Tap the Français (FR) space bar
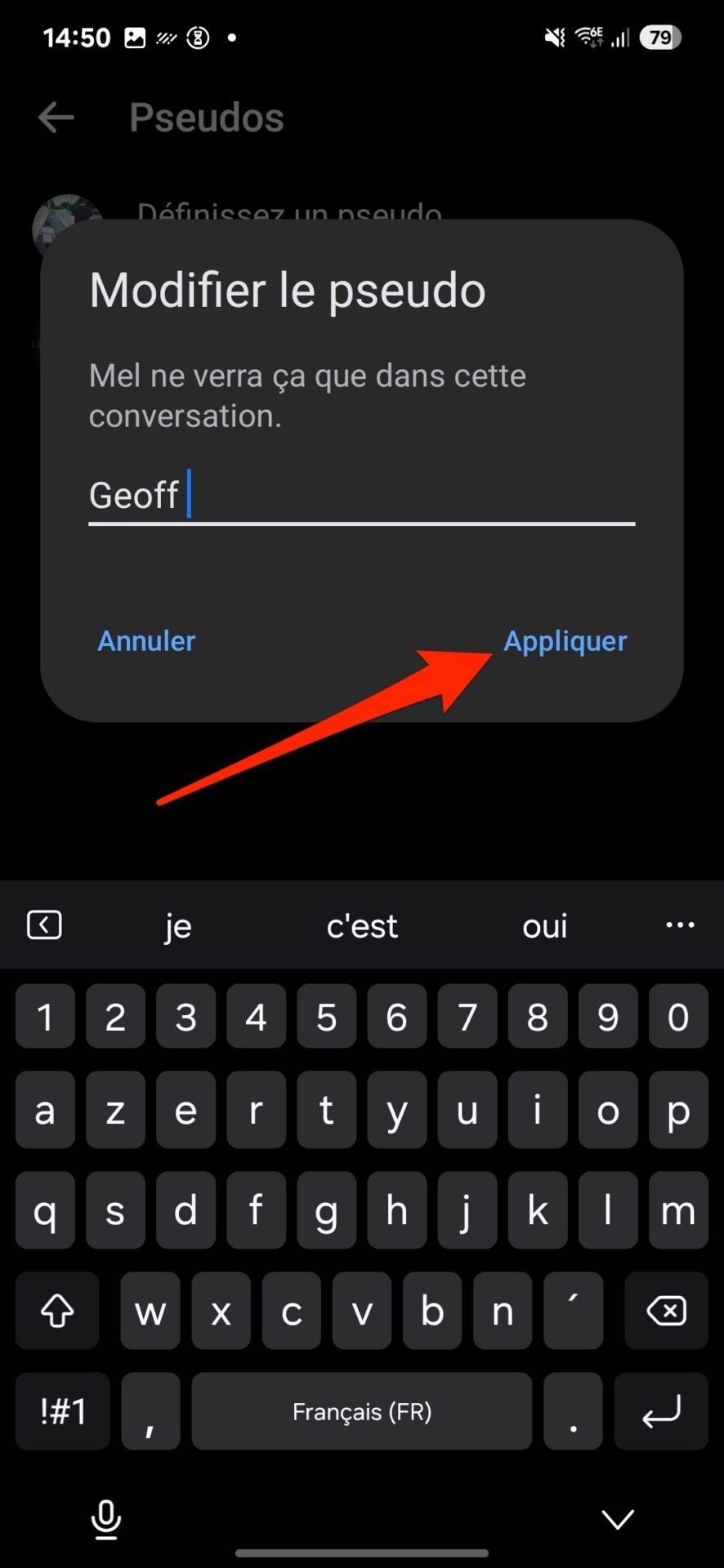Viewport: 724px width, 1568px height. (x=362, y=1411)
